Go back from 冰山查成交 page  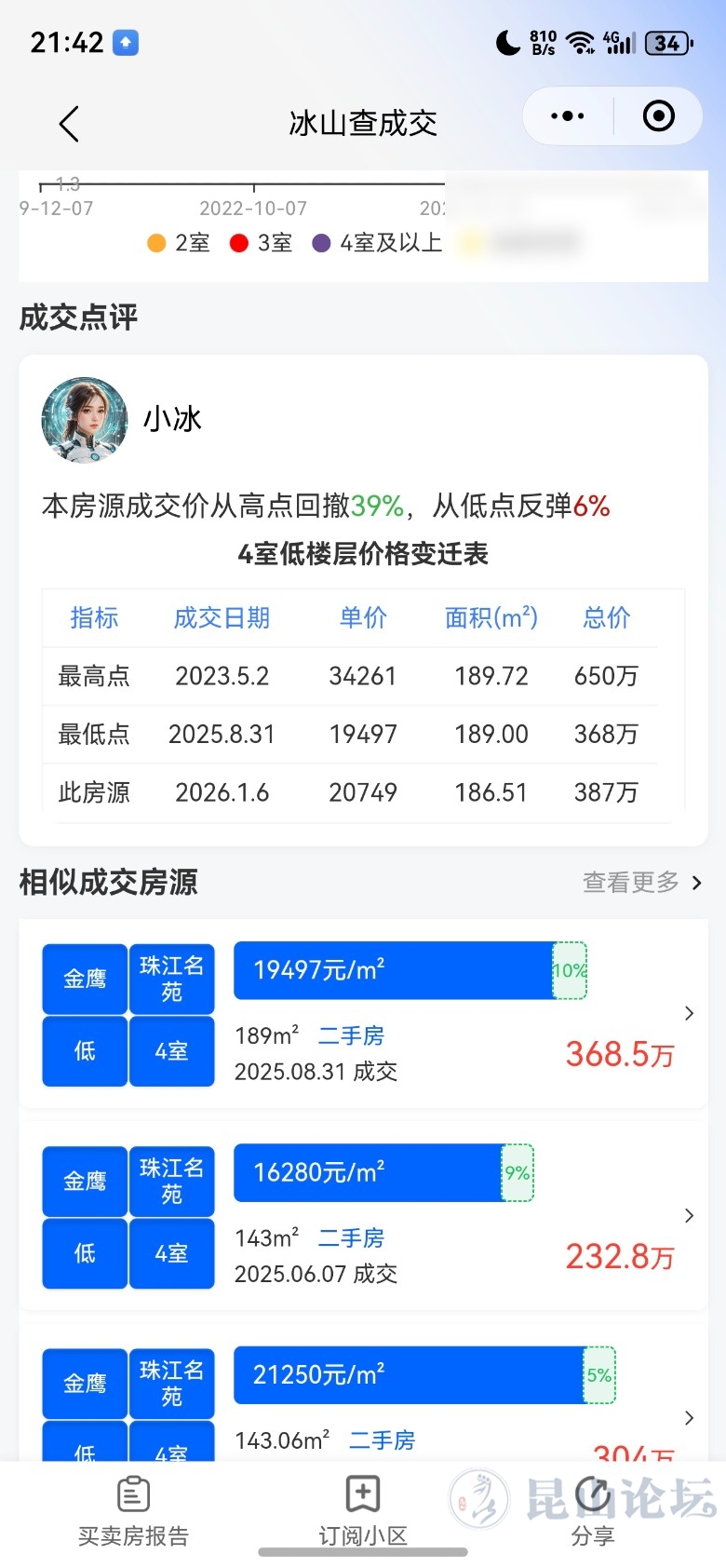pos(69,123)
